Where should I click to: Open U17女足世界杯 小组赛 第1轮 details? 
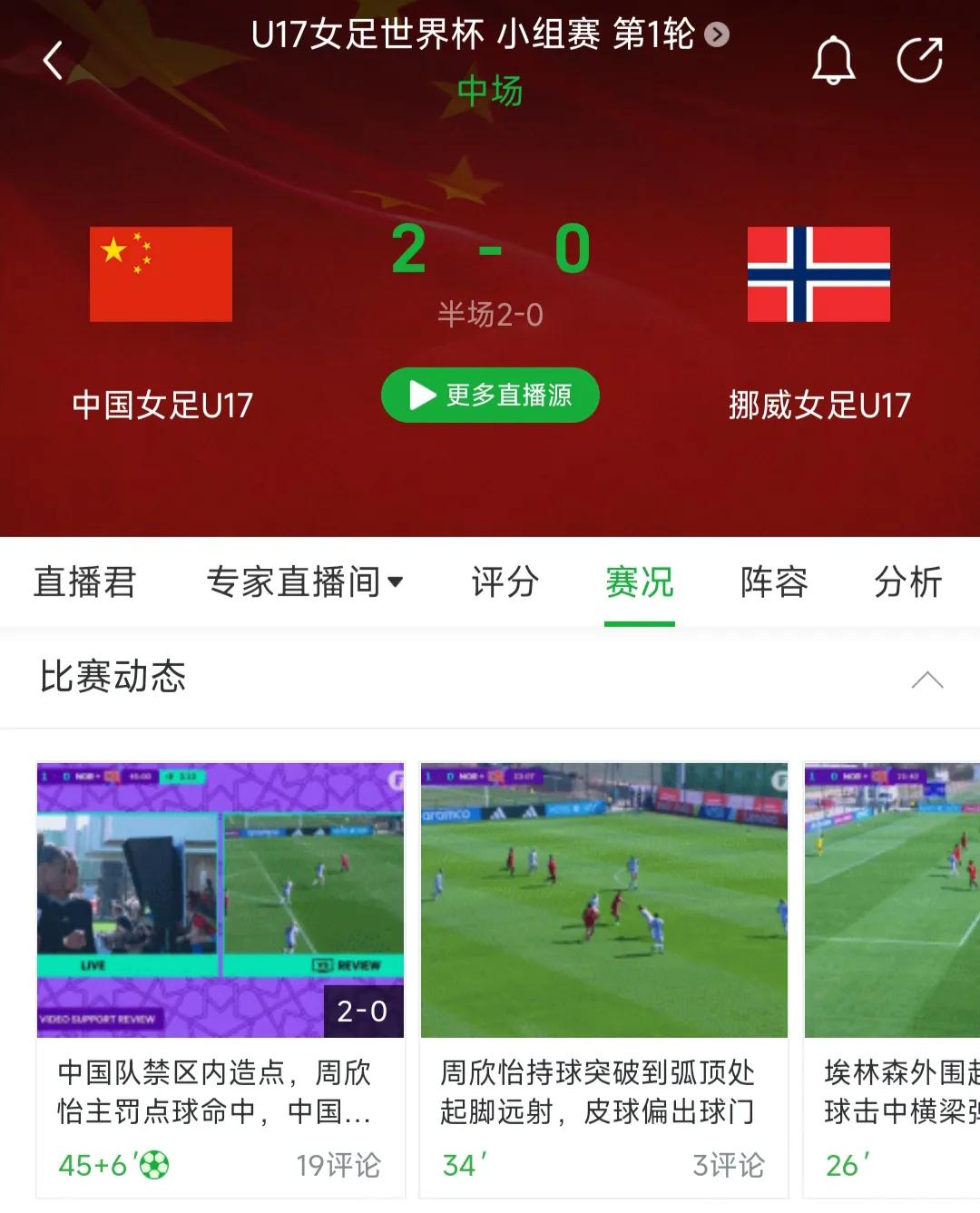pos(489,34)
